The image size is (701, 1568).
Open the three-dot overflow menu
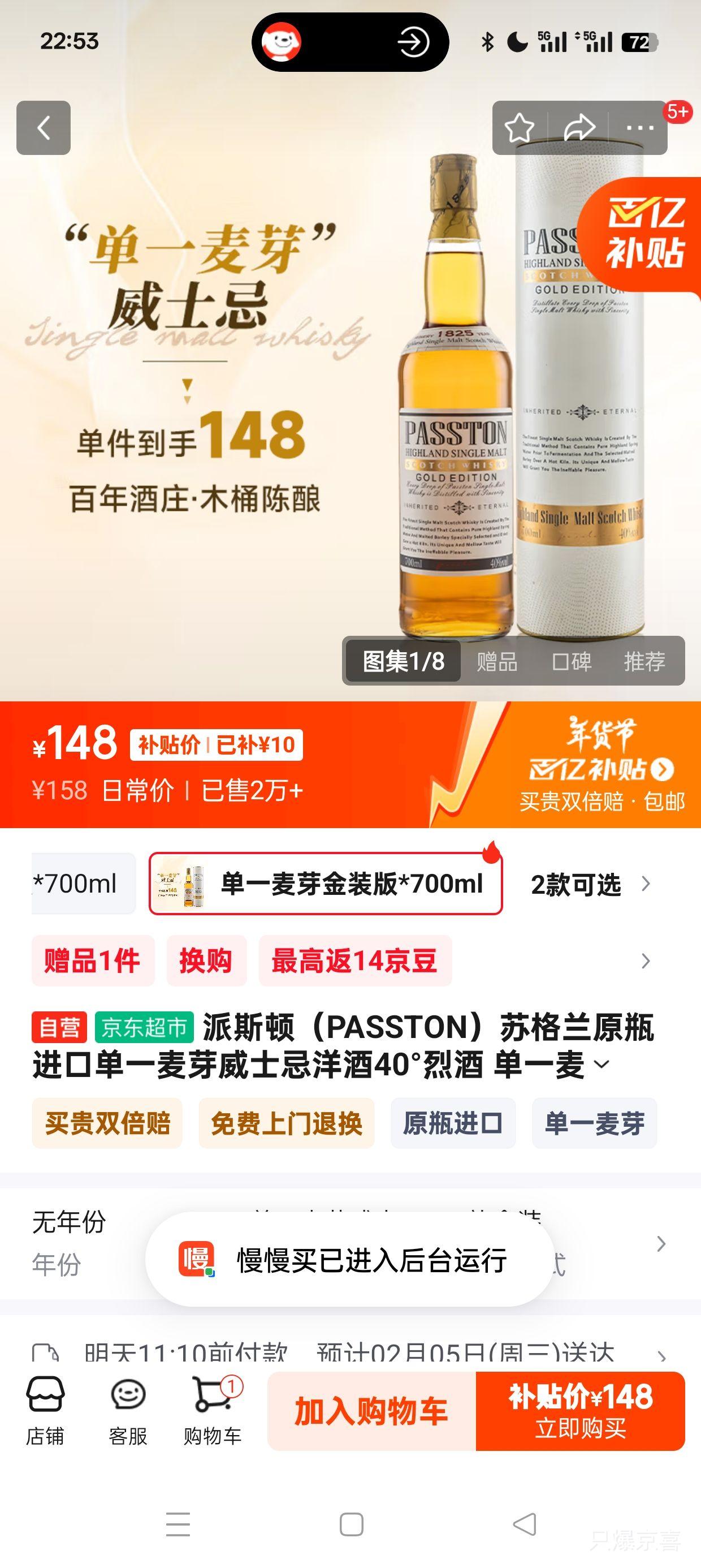[x=639, y=128]
